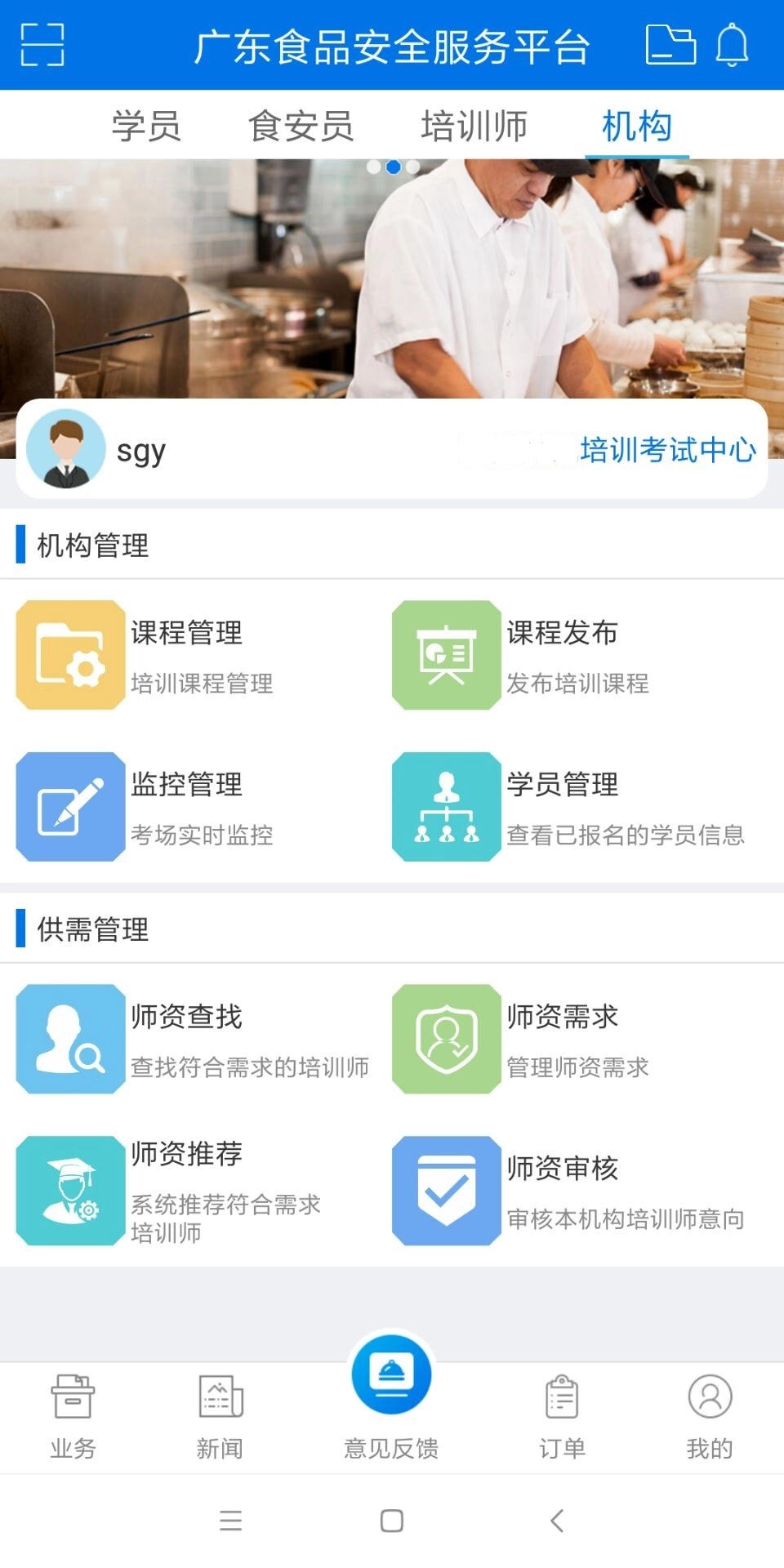
Task: Select the 师资查找 teacher search icon
Action: click(x=70, y=1038)
